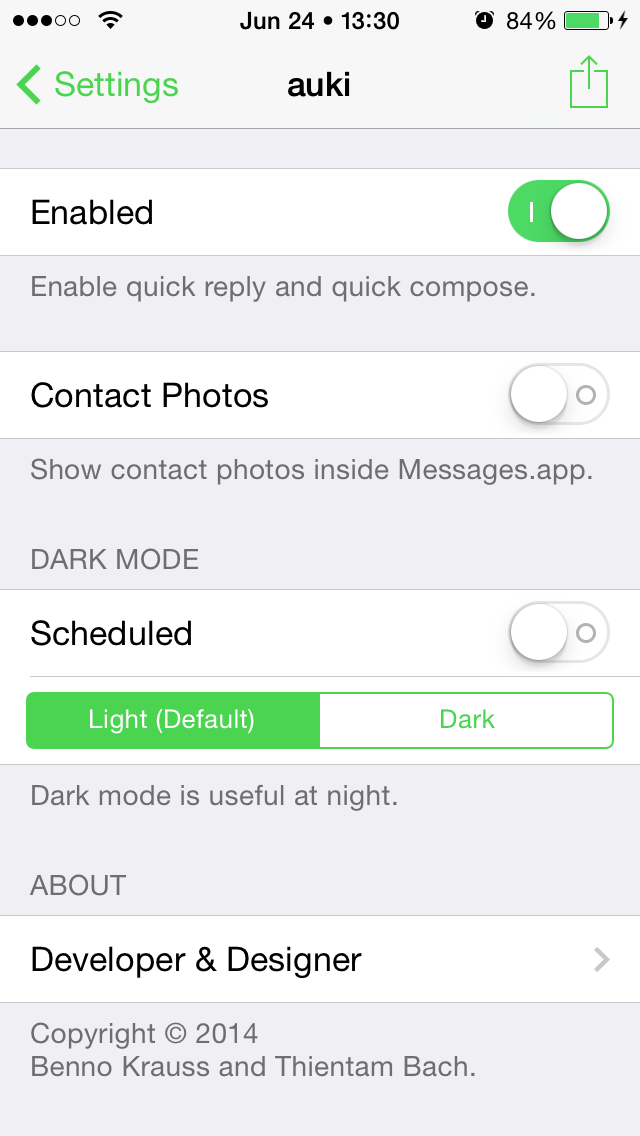Turn on Scheduled dark mode

pyautogui.click(x=559, y=633)
